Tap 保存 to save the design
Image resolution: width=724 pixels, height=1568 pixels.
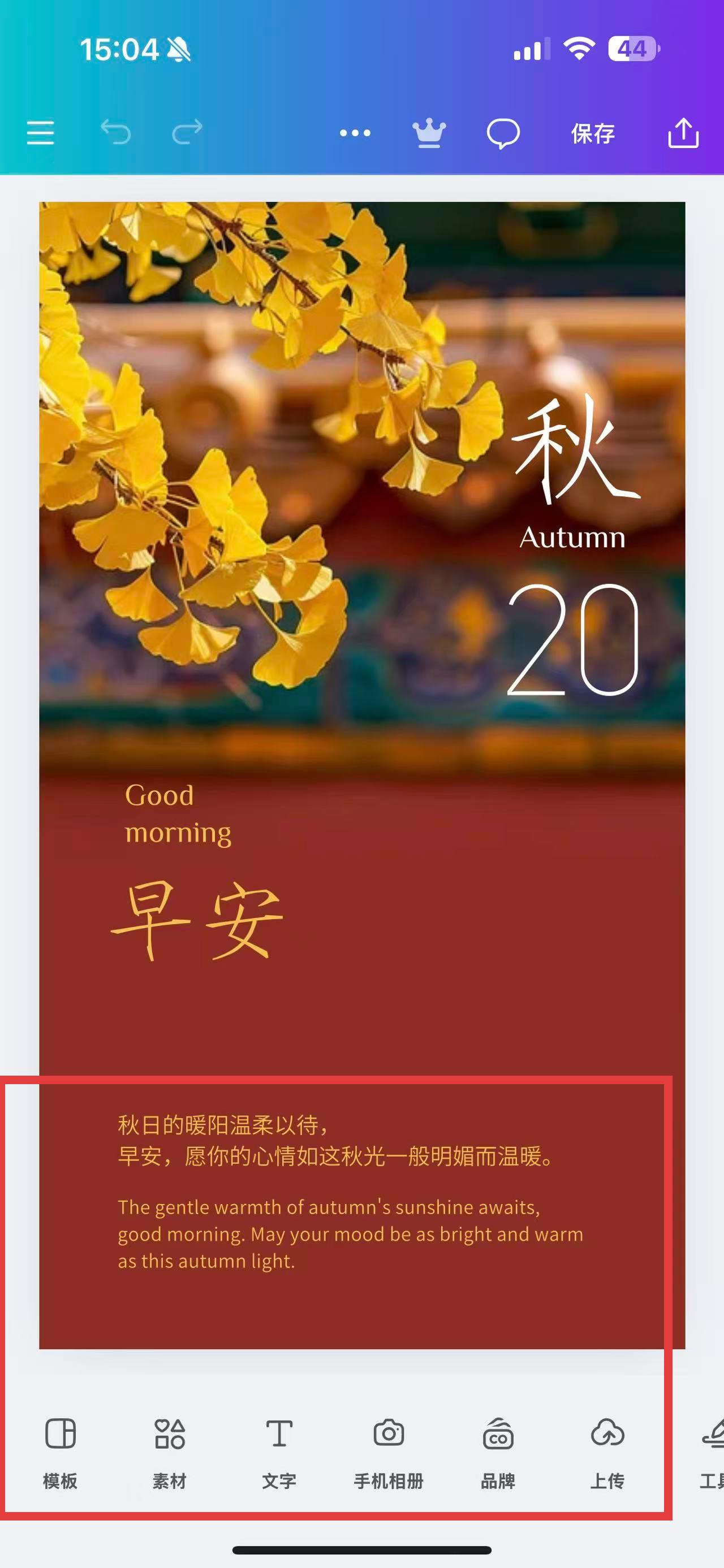(x=592, y=133)
